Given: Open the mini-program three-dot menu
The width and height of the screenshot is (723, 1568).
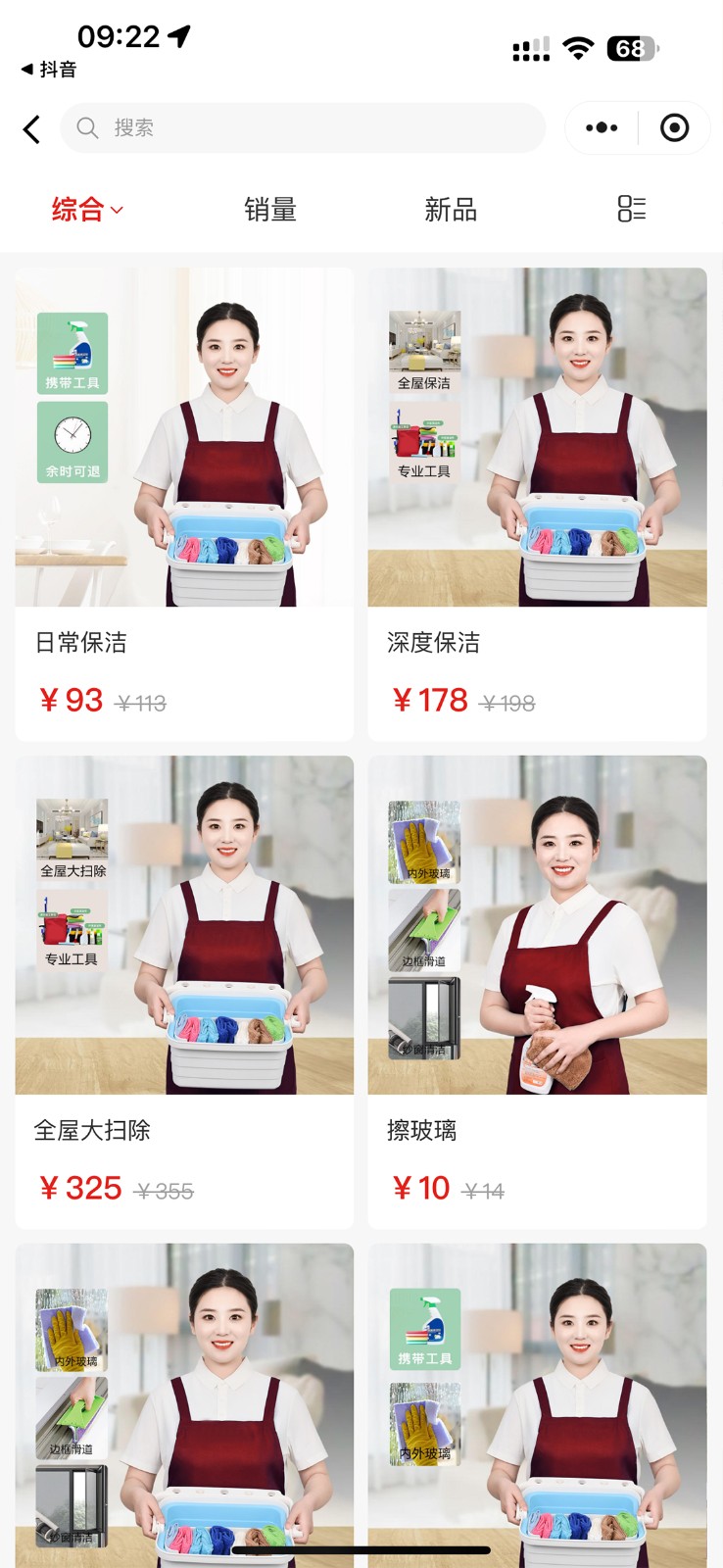Looking at the screenshot, I should [602, 127].
